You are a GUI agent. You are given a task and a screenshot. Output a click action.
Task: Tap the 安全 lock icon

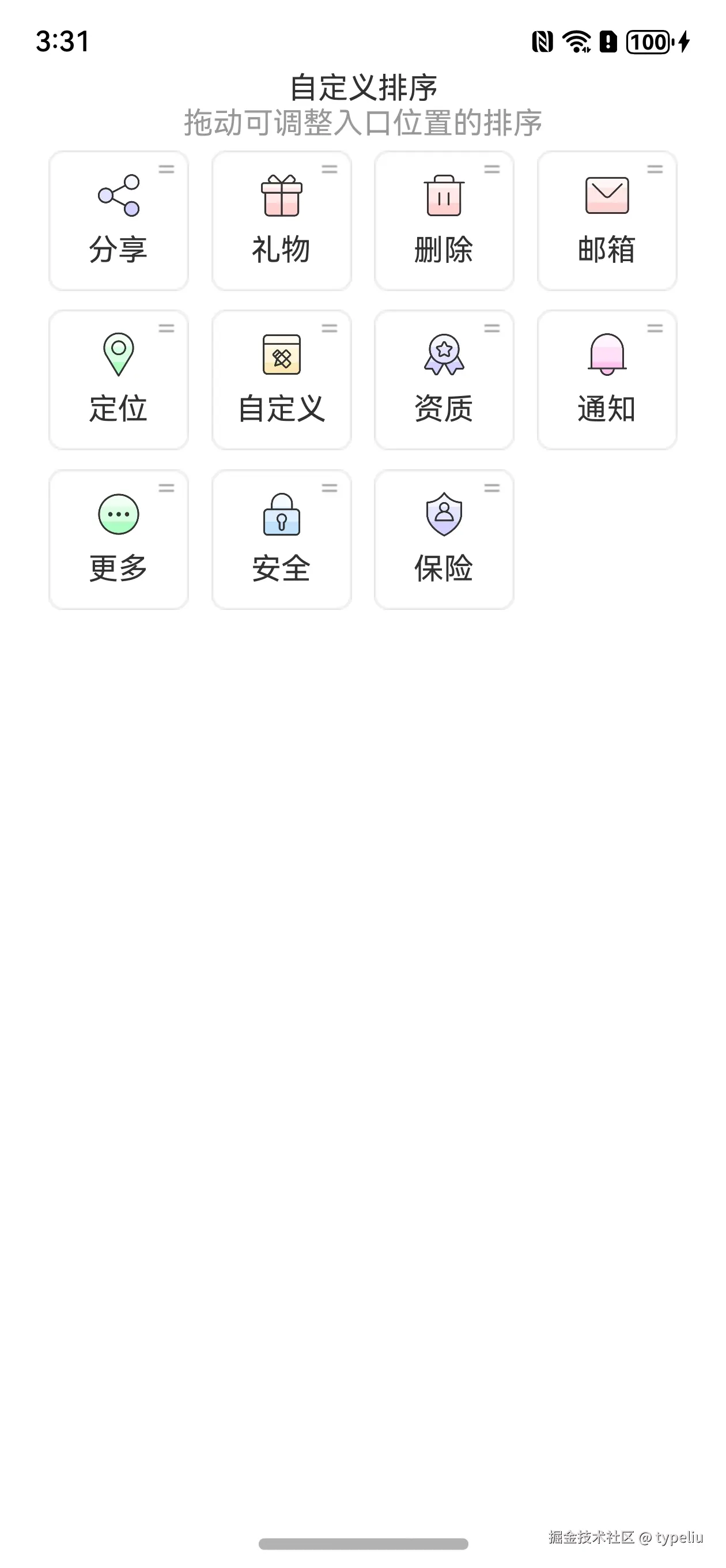click(x=281, y=514)
